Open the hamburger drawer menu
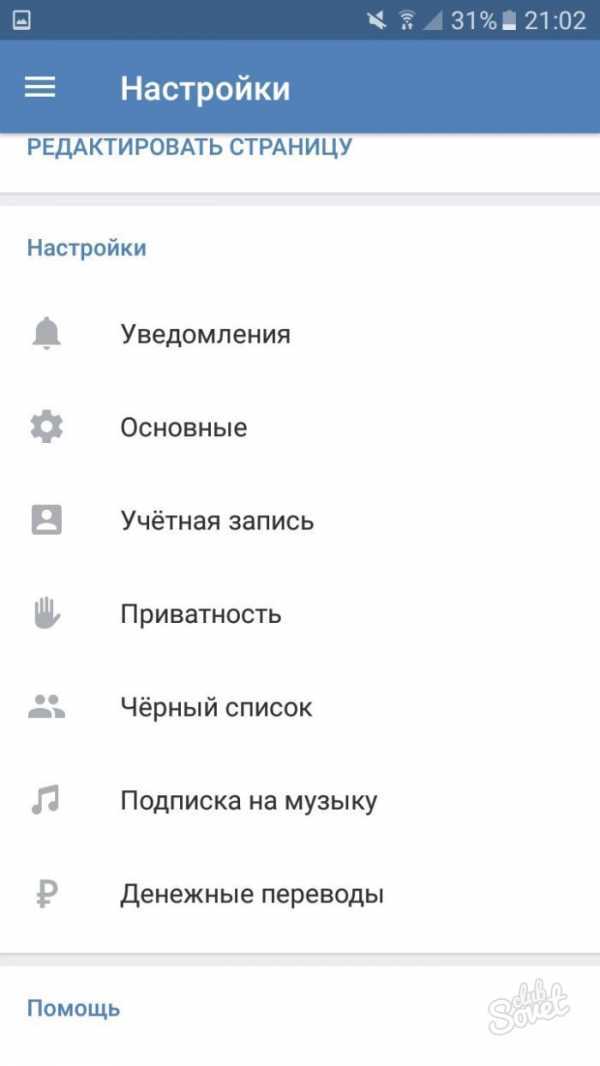The height and width of the screenshot is (1066, 600). point(40,88)
